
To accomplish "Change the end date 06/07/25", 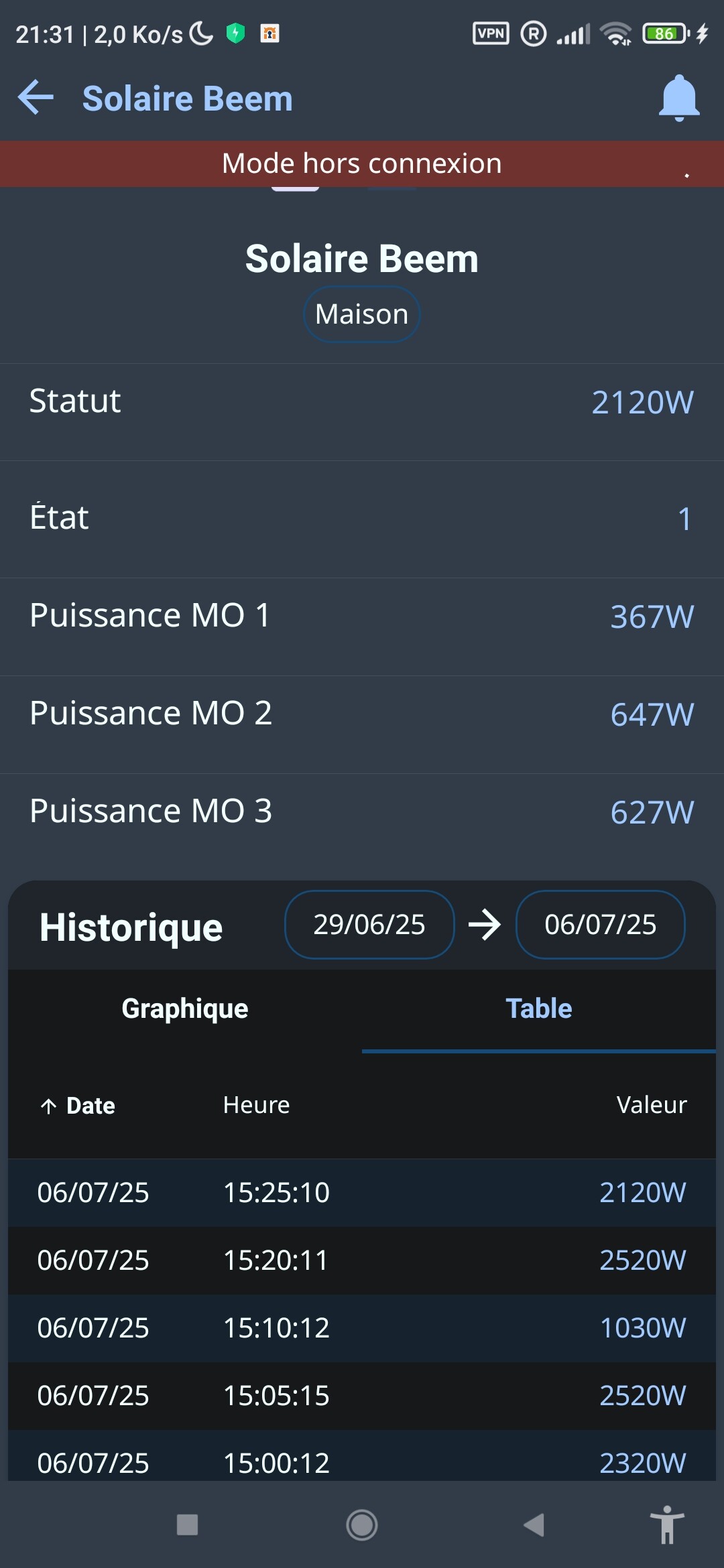I will coord(600,925).
